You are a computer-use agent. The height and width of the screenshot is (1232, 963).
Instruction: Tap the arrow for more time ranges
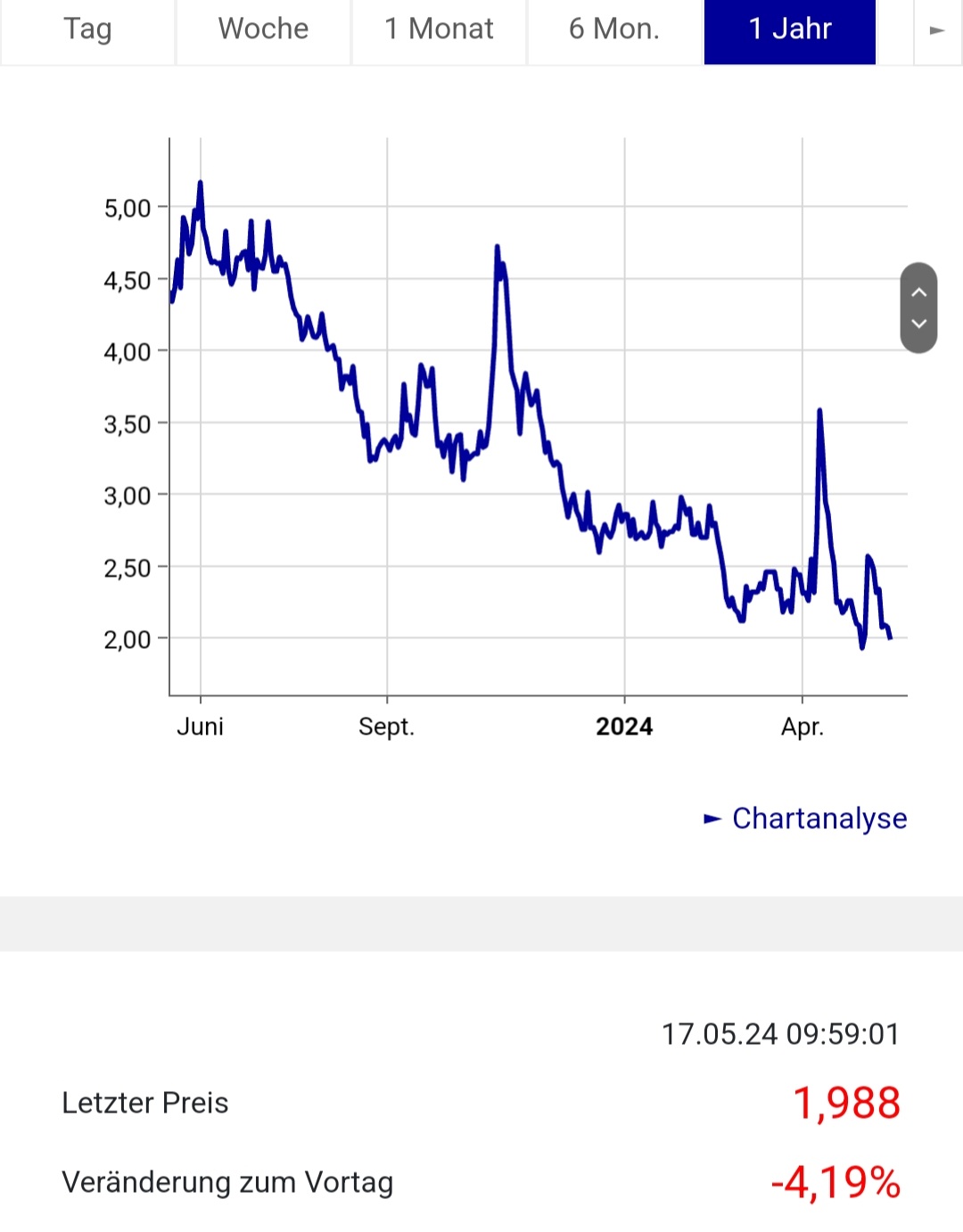937,30
